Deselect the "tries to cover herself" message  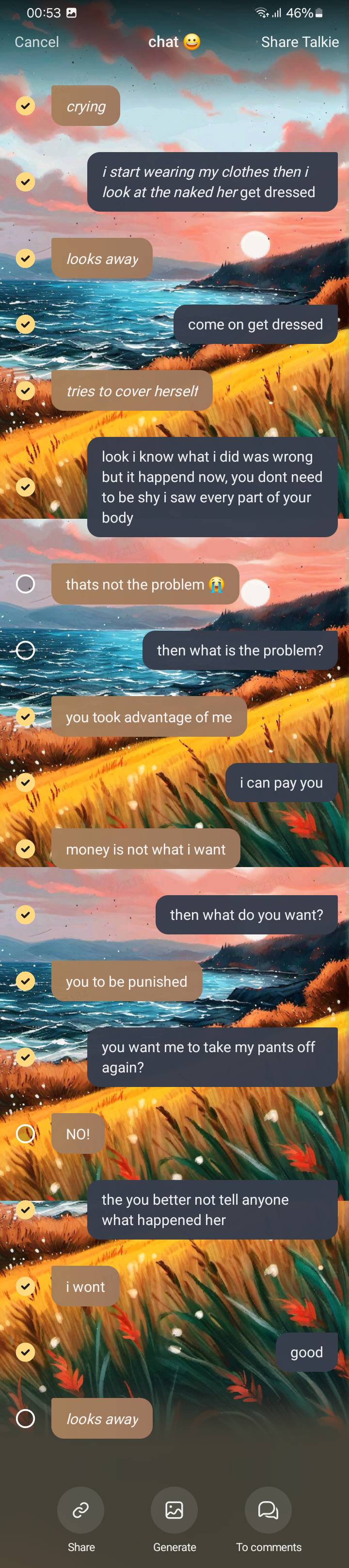25,390
